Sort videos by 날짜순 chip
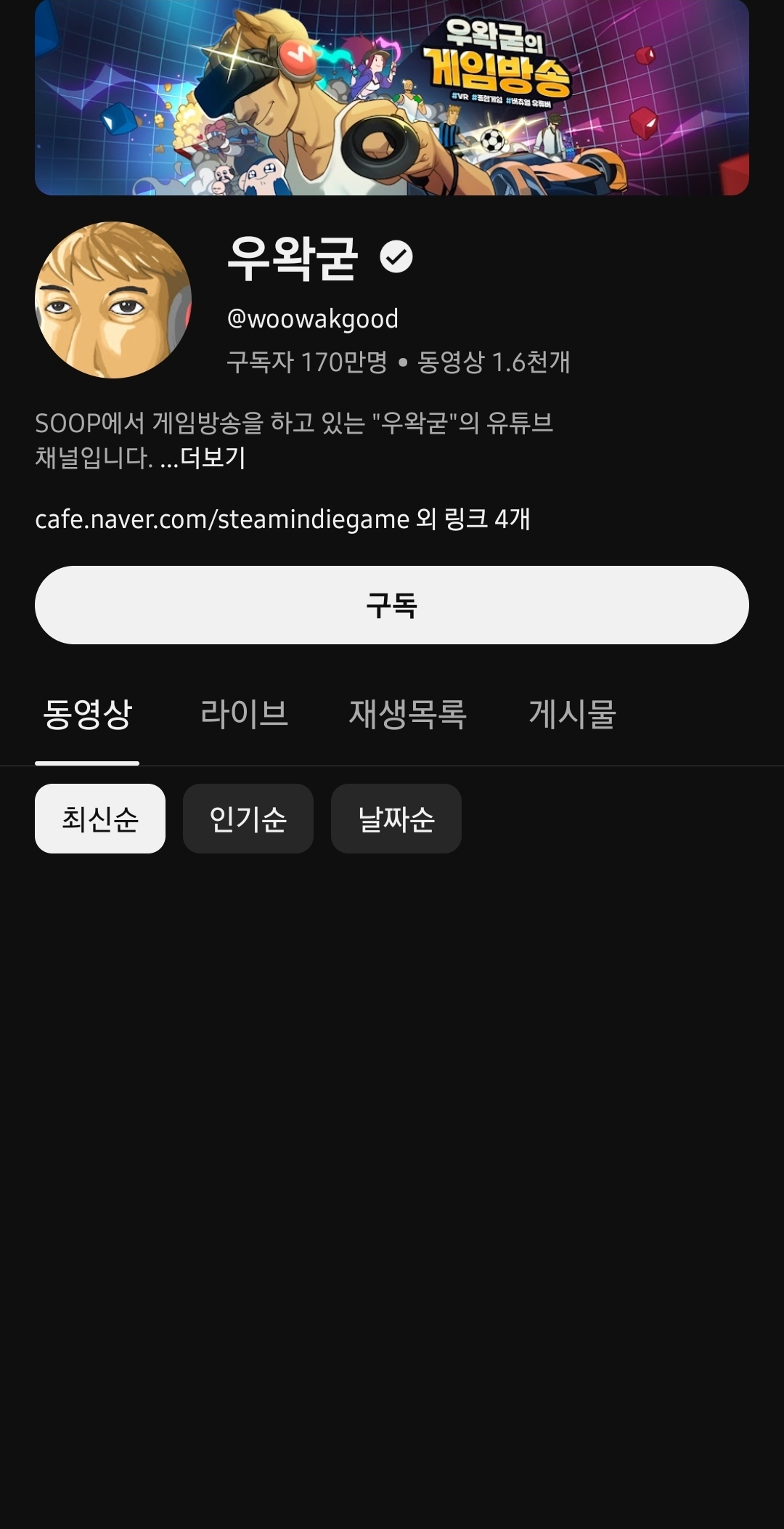784x1529 pixels. tap(396, 819)
